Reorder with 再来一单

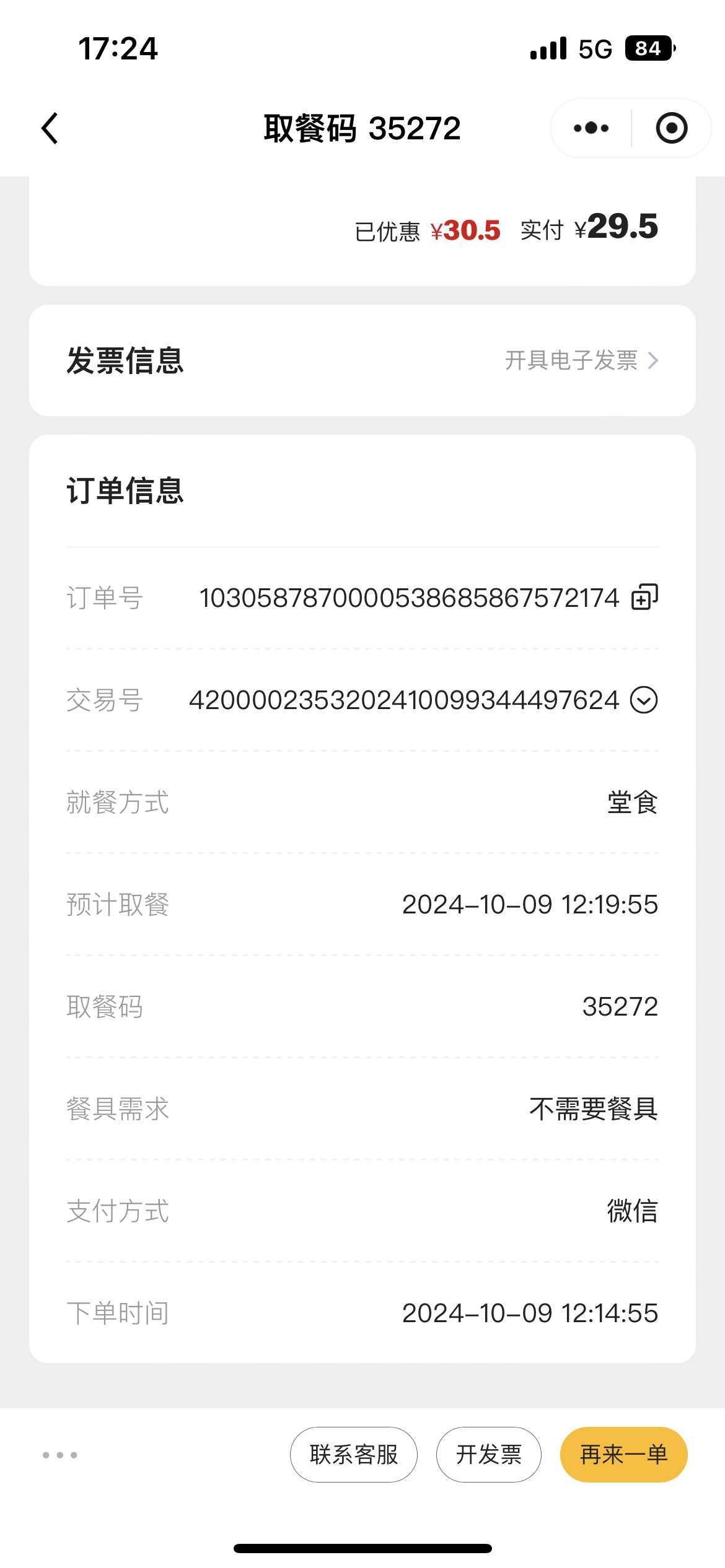click(x=624, y=1454)
